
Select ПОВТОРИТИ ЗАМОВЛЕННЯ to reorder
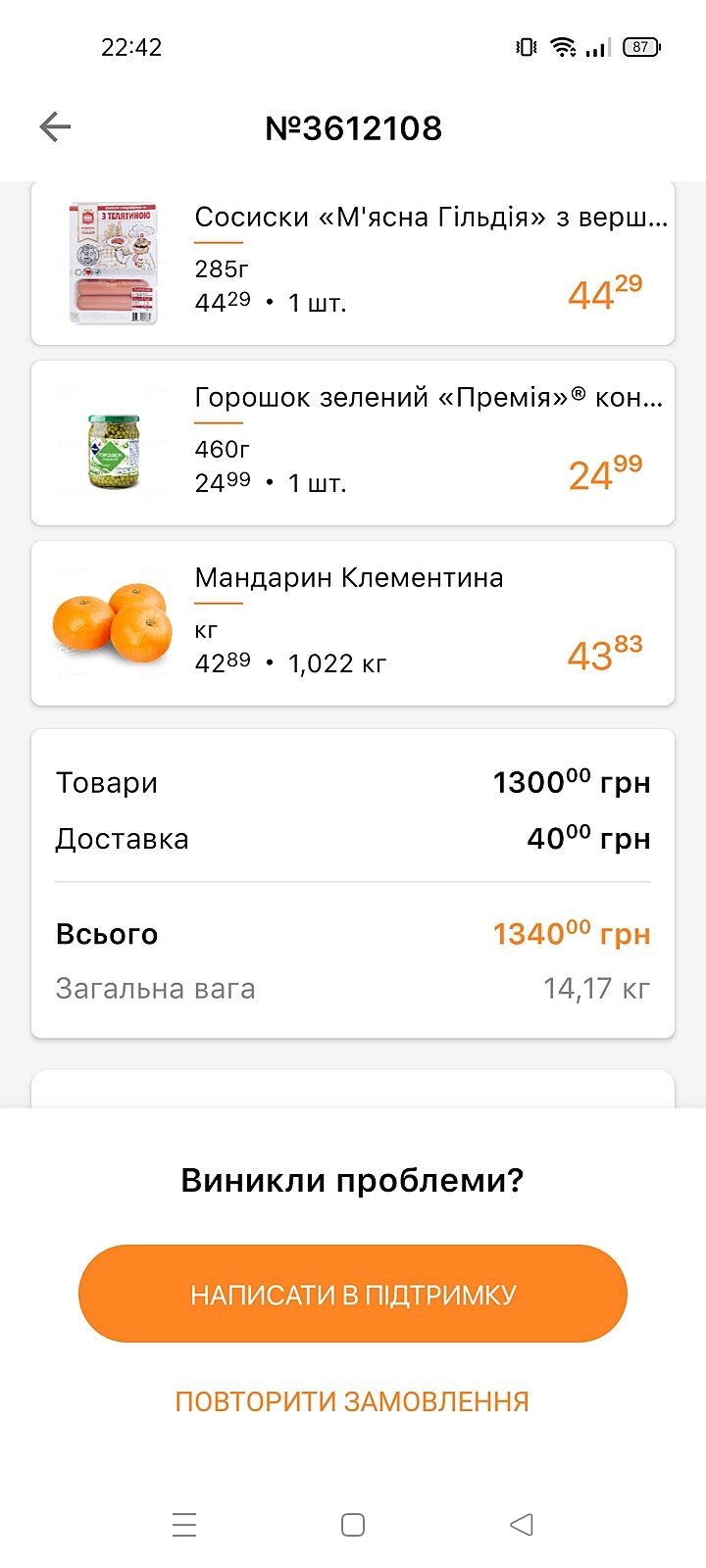click(352, 1401)
